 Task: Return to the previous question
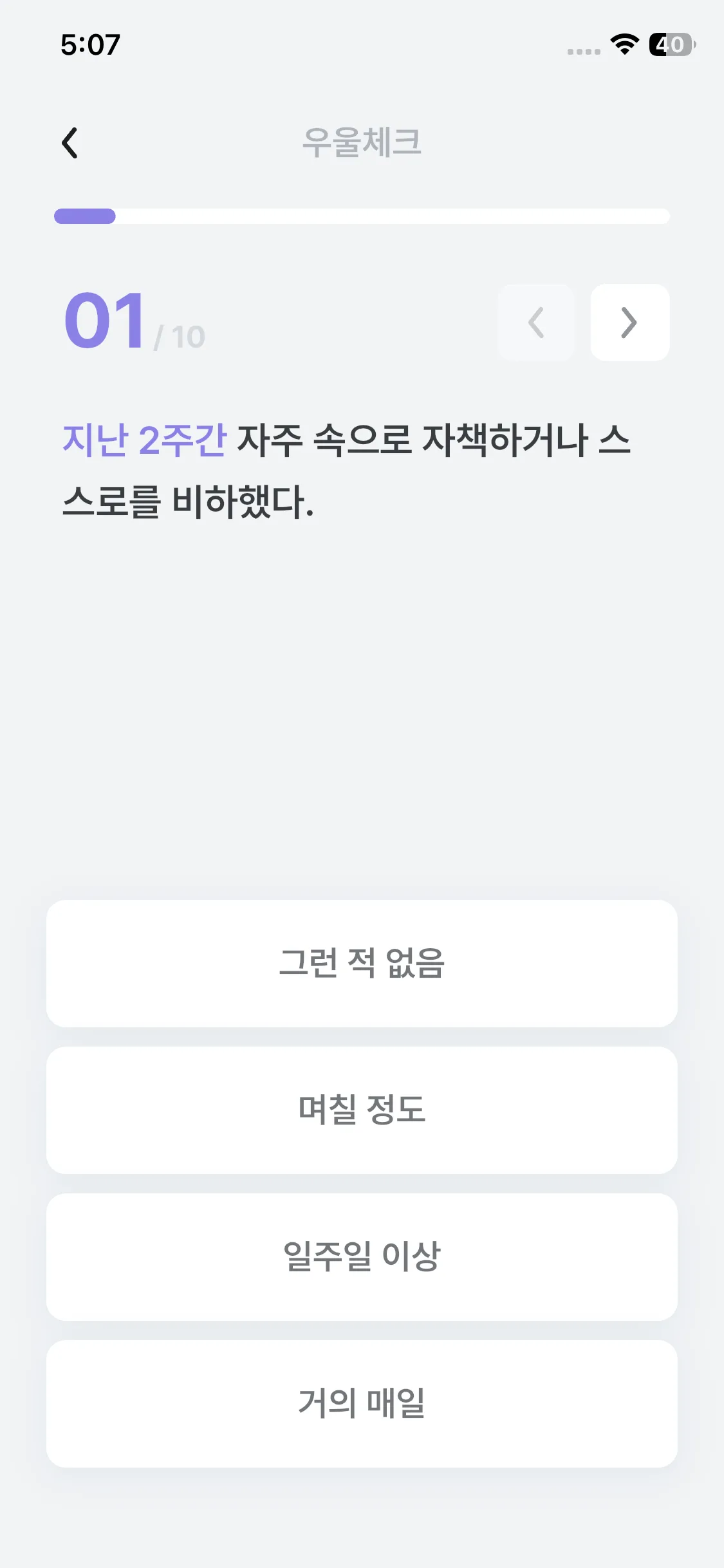coord(536,322)
